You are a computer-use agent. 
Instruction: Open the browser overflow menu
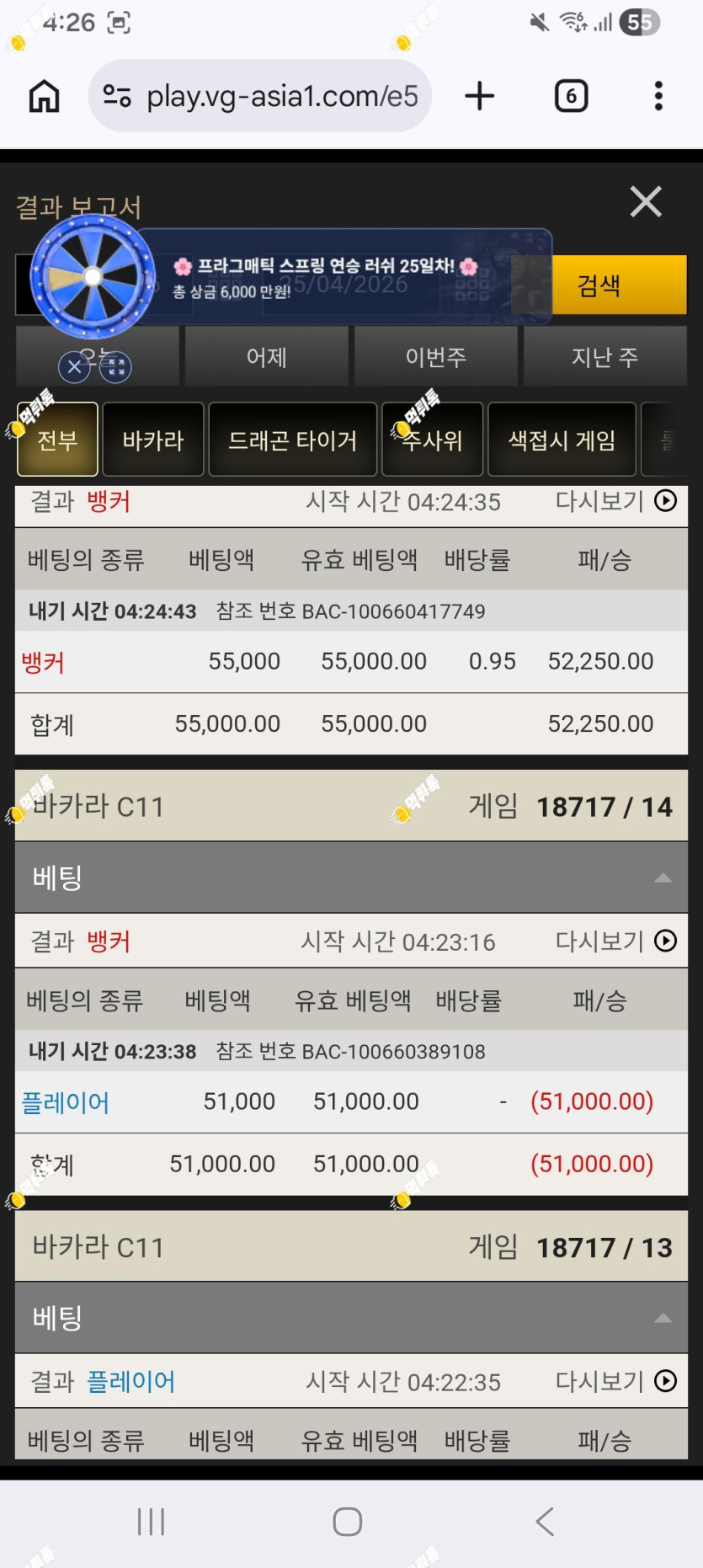click(x=658, y=96)
